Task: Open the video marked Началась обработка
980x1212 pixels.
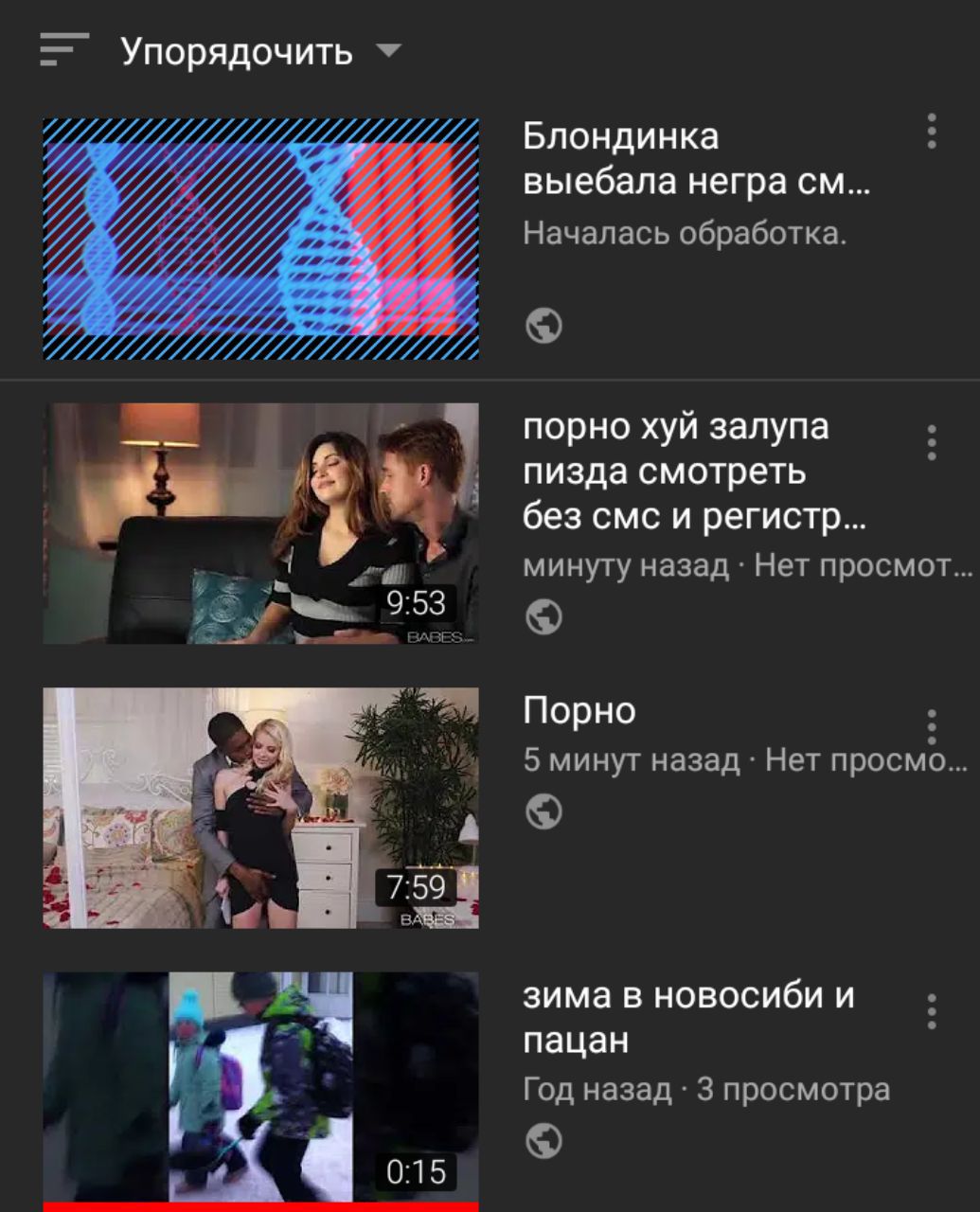Action: [261, 239]
